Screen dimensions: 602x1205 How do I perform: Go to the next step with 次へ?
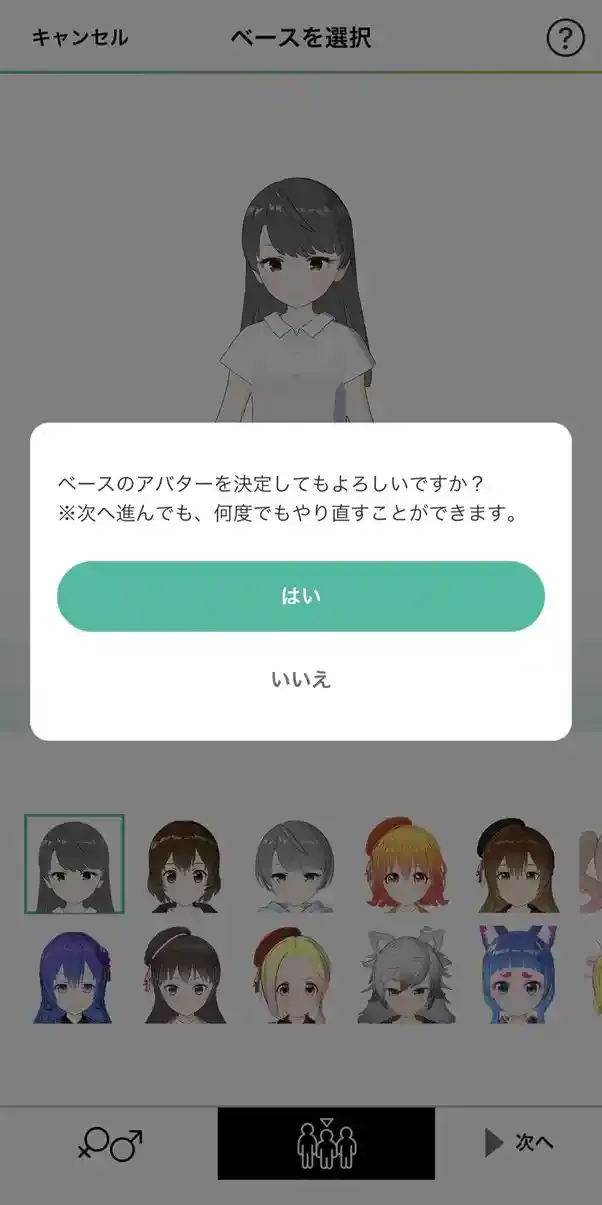click(519, 1143)
